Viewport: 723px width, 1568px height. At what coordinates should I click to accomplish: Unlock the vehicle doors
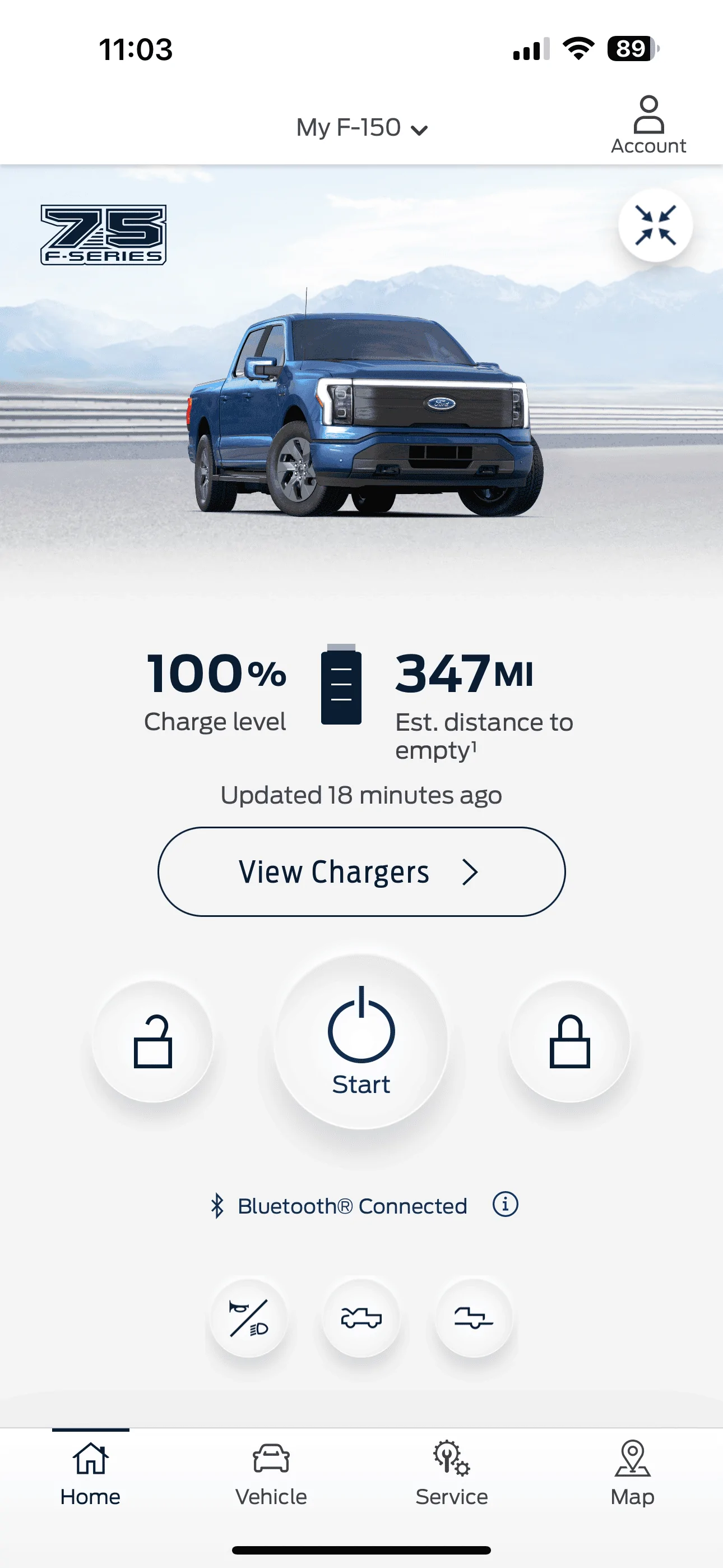pos(152,1041)
